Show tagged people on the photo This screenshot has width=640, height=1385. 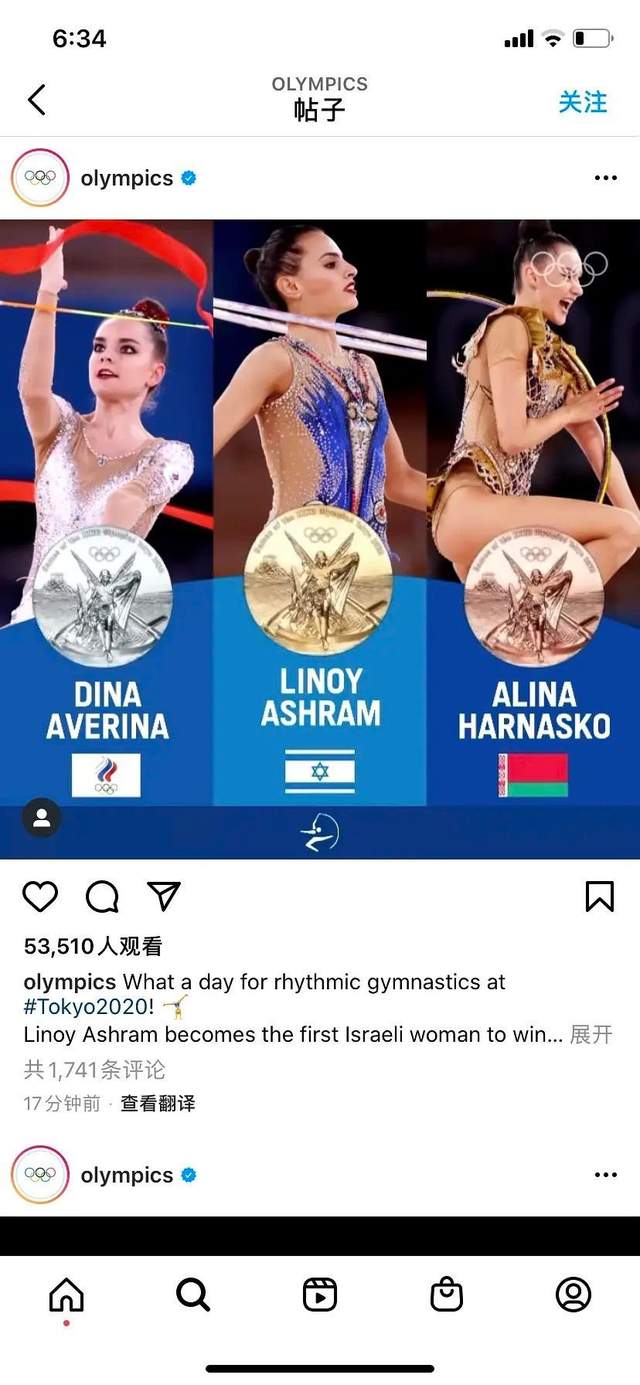click(41, 818)
